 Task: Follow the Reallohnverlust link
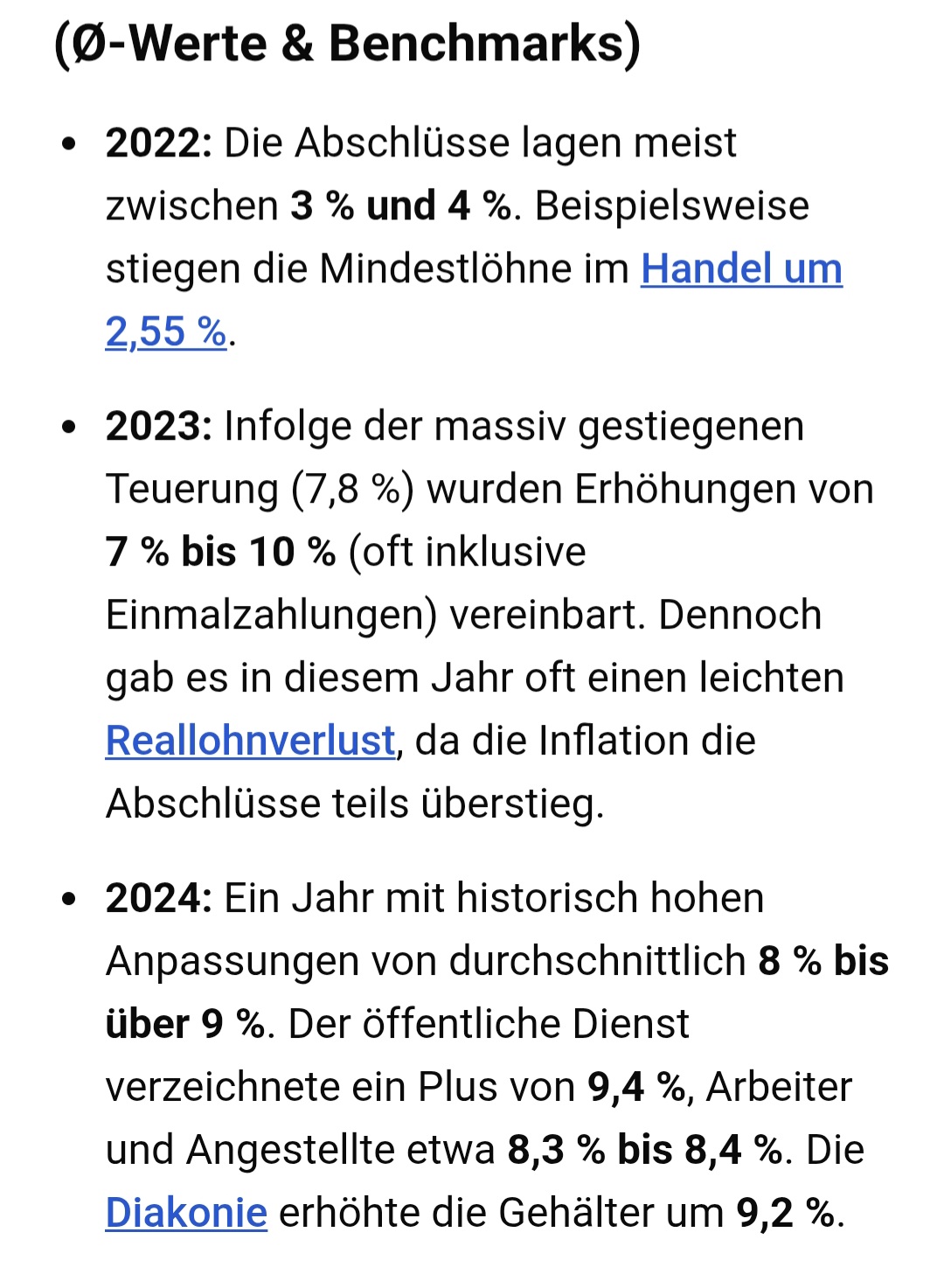[x=250, y=741]
